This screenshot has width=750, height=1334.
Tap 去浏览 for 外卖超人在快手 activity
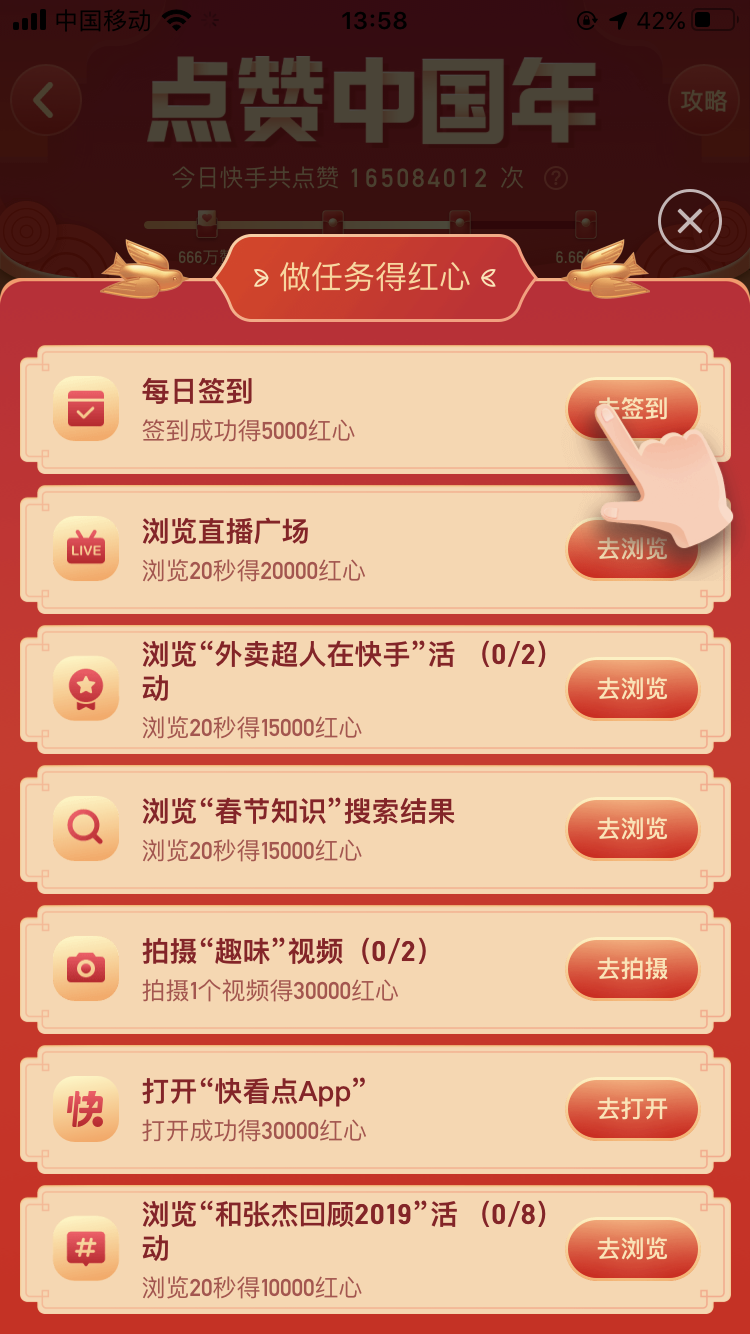632,689
